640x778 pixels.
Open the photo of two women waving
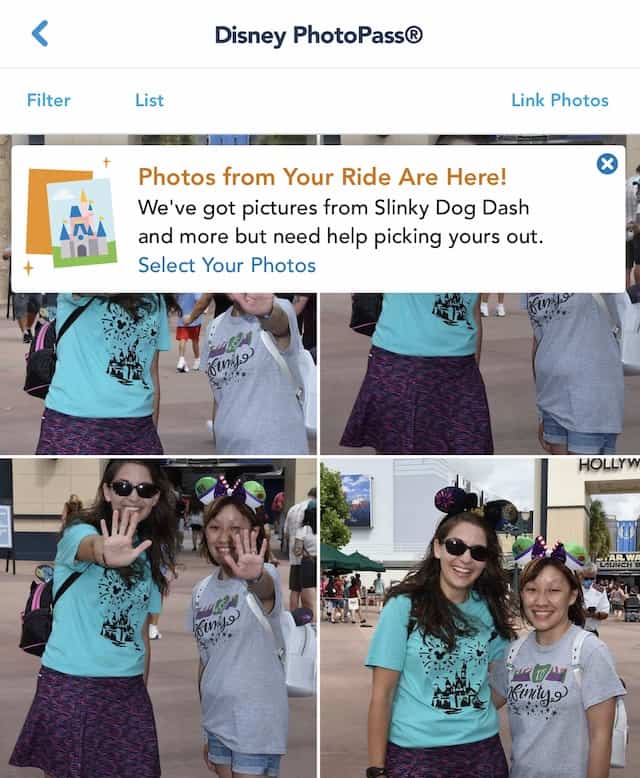pos(158,617)
